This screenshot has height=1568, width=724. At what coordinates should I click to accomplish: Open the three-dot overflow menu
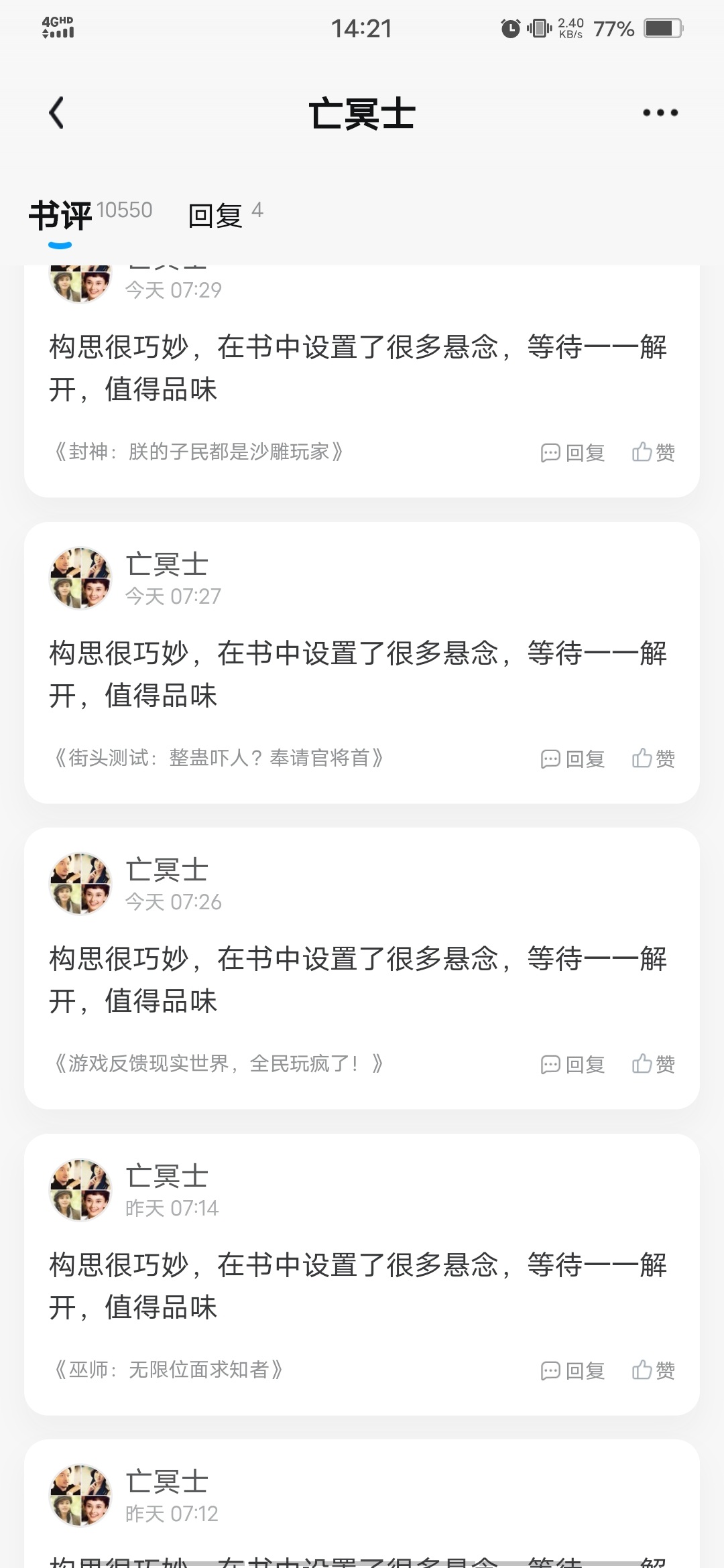[x=660, y=113]
